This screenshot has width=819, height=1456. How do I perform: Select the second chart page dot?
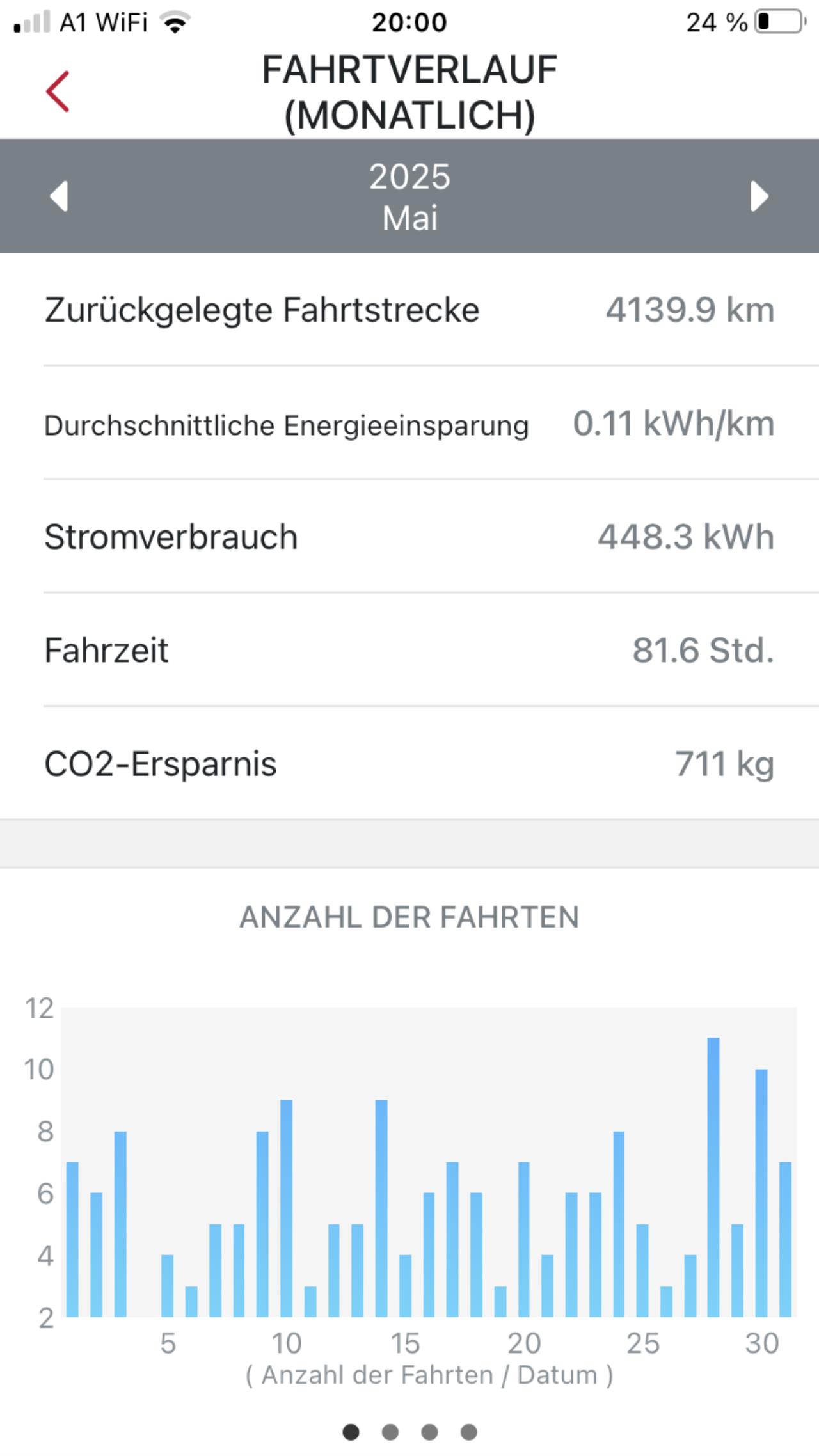coord(390,1432)
